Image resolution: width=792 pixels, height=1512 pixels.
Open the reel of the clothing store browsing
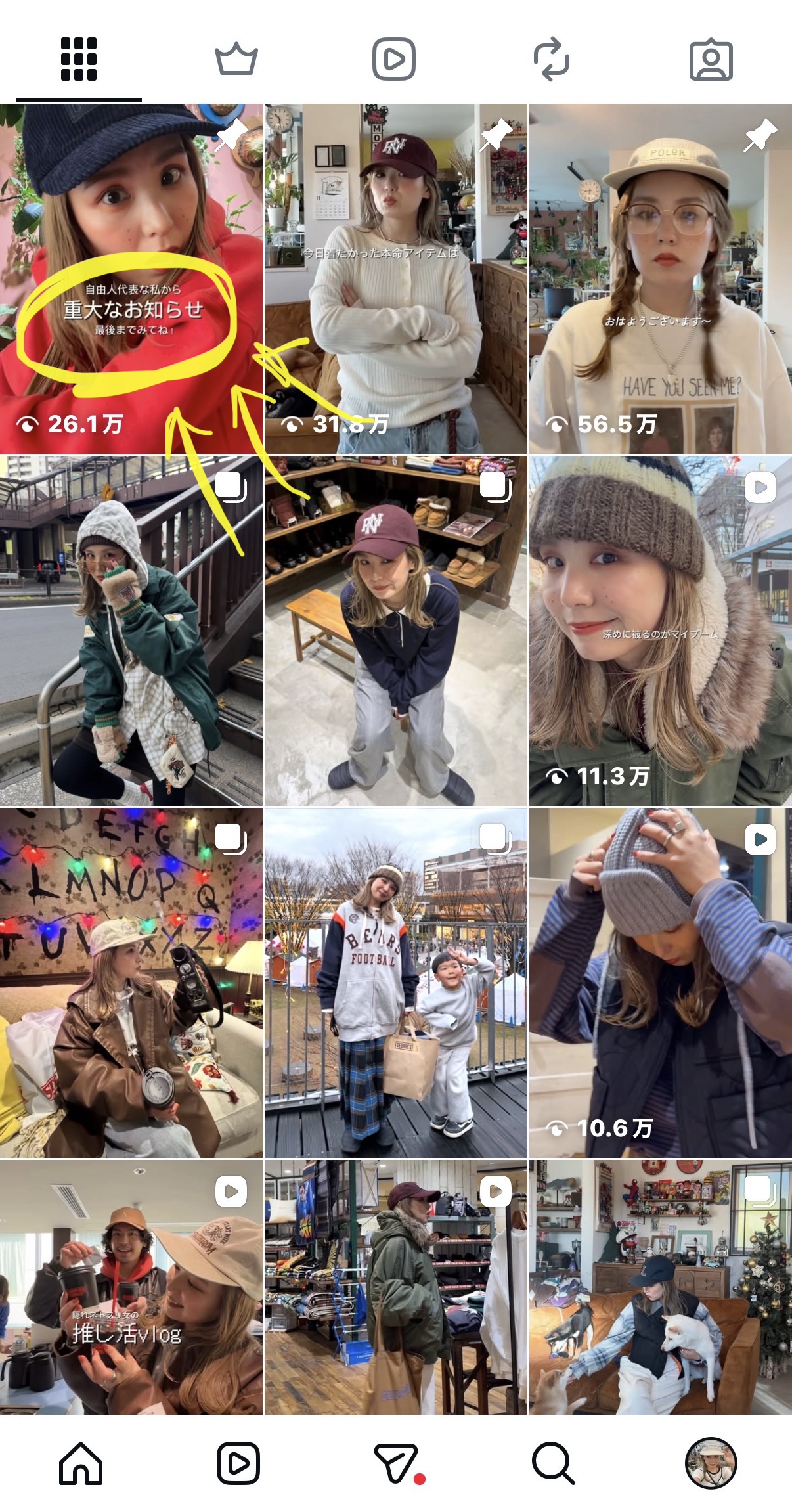pos(395,1287)
